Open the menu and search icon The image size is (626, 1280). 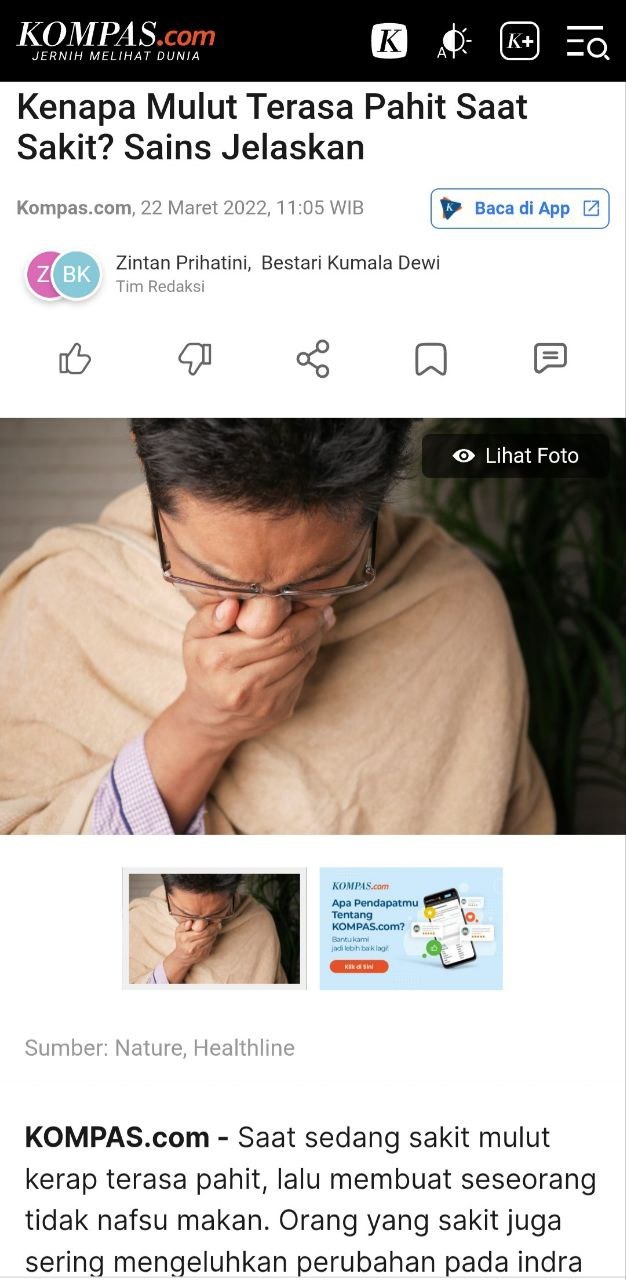[x=587, y=42]
